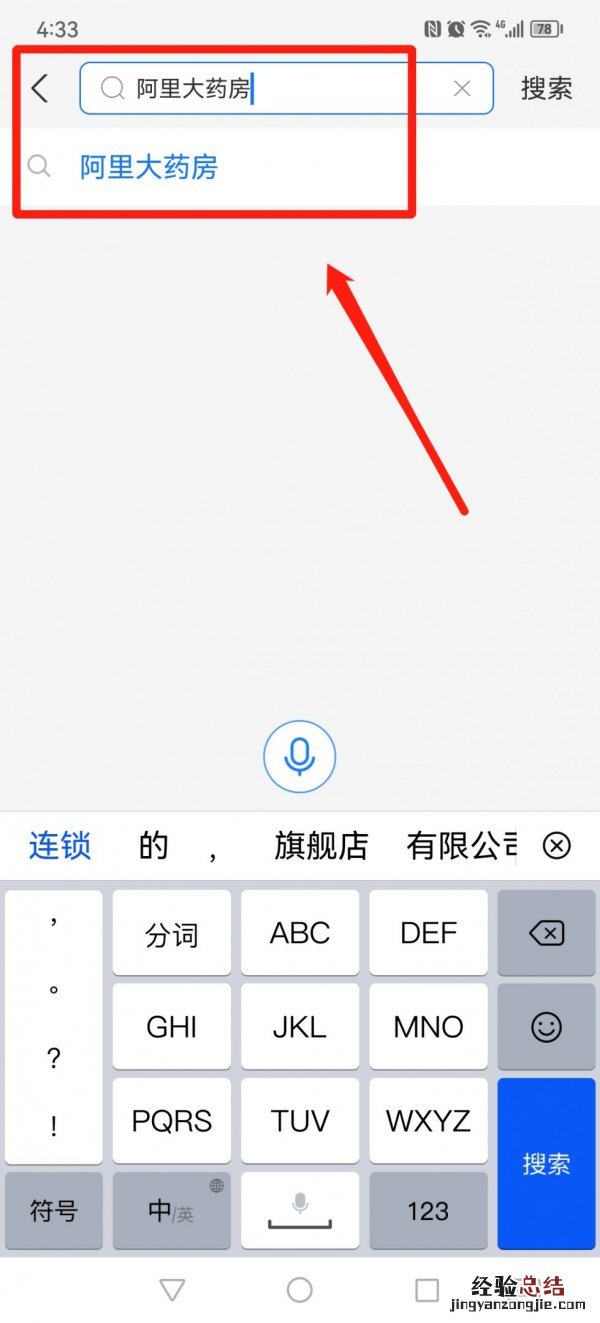Image resolution: width=600 pixels, height=1323 pixels.
Task: Start voice search with the microphone button
Action: (299, 757)
